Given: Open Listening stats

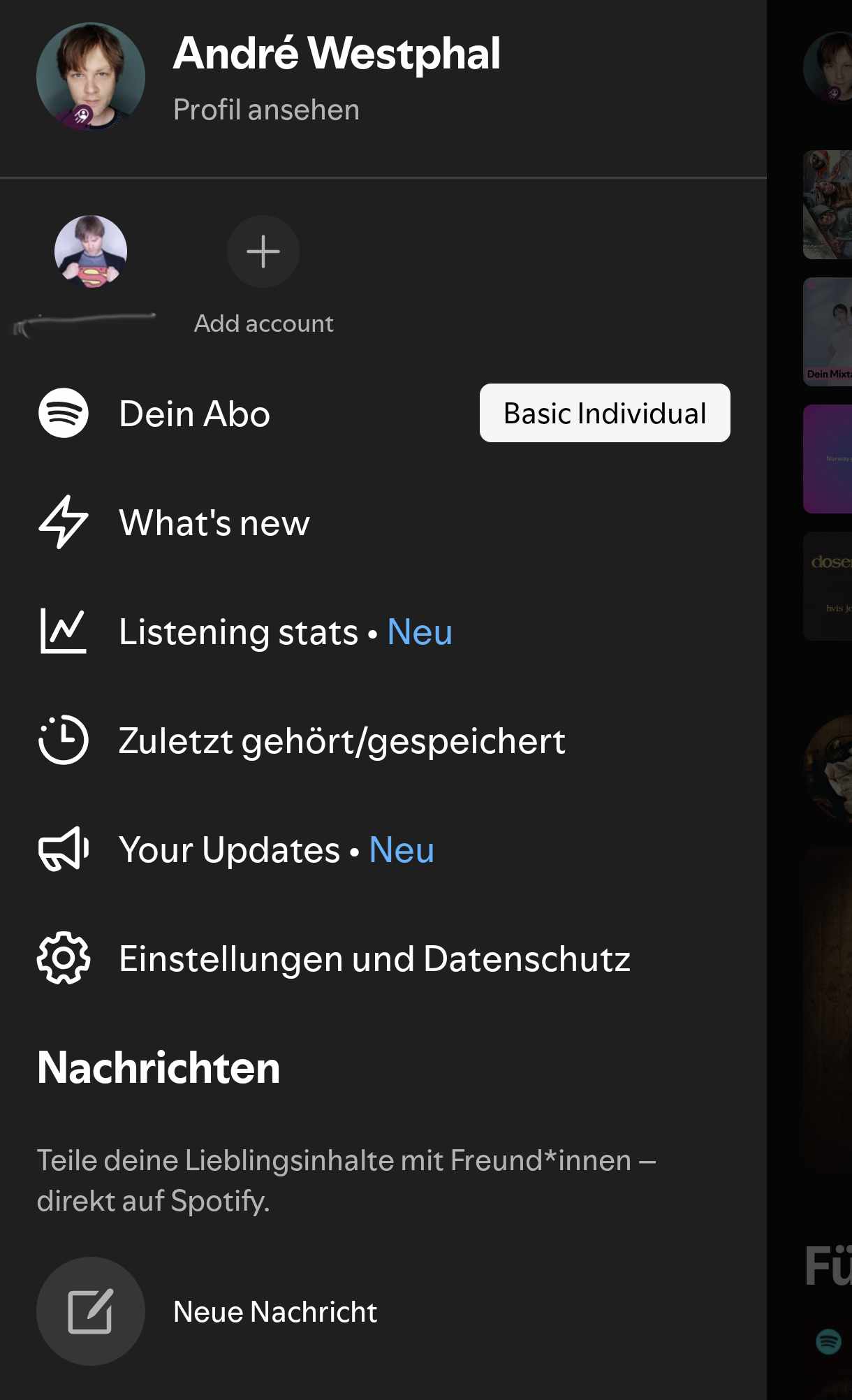Looking at the screenshot, I should [237, 632].
